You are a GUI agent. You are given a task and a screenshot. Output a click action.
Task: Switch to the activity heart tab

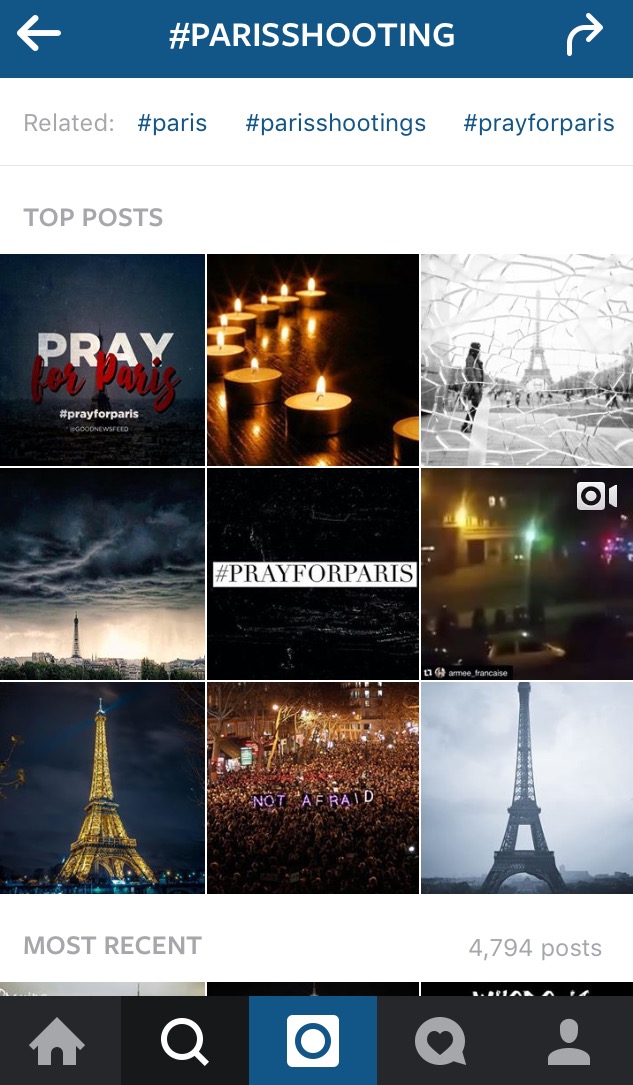click(x=440, y=1041)
